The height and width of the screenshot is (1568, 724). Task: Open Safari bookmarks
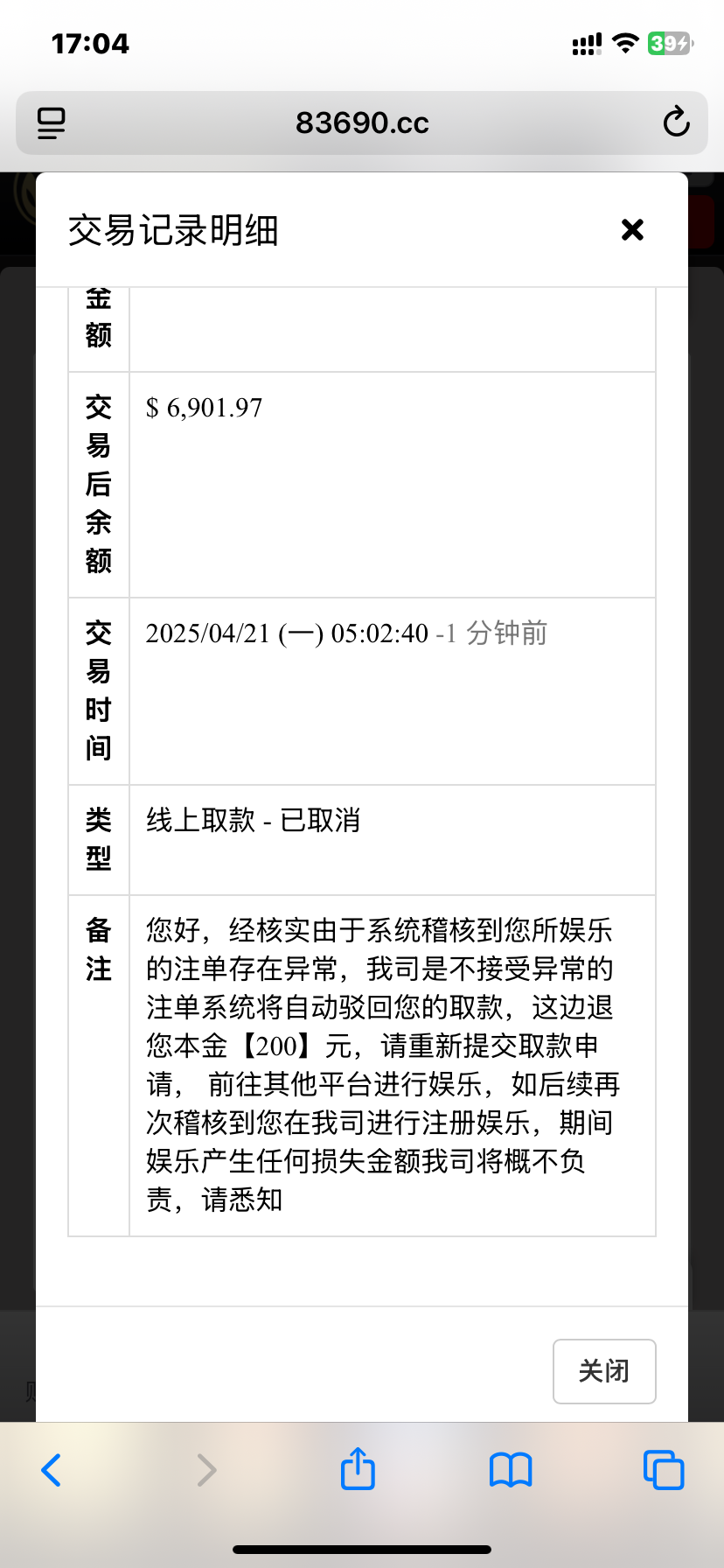click(x=511, y=1470)
